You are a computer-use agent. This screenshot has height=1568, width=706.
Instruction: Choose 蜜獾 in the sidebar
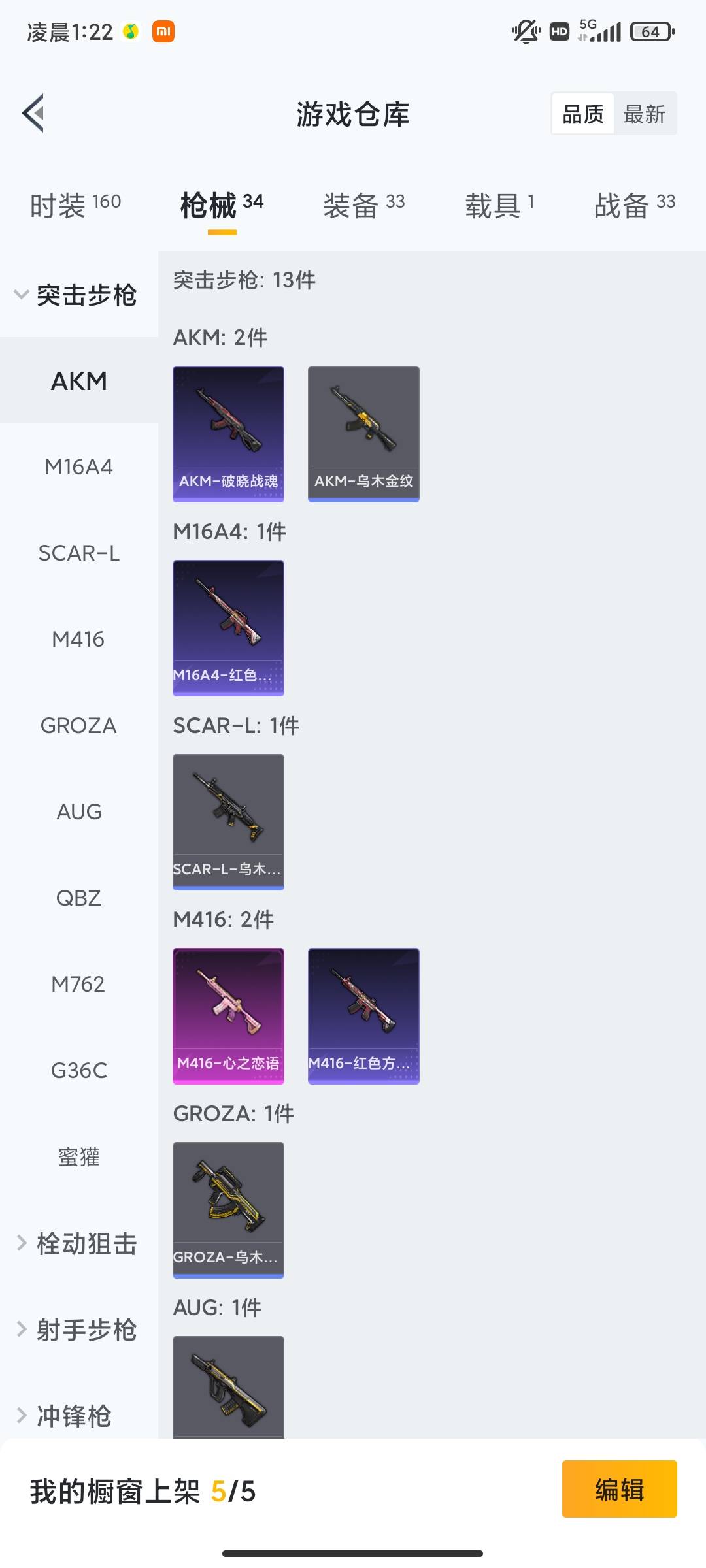click(78, 1157)
